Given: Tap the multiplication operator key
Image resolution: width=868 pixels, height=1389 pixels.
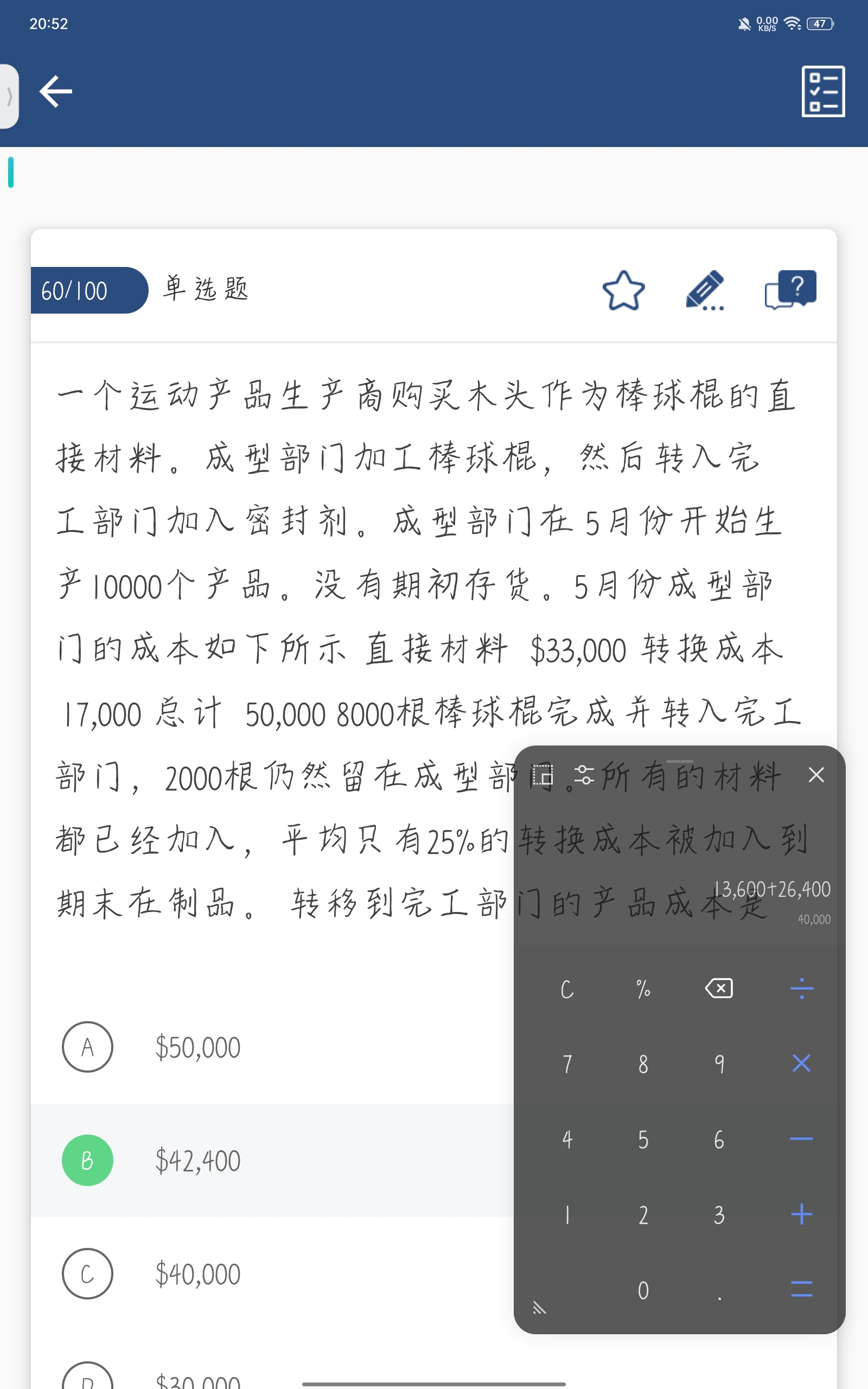Looking at the screenshot, I should point(801,1063).
